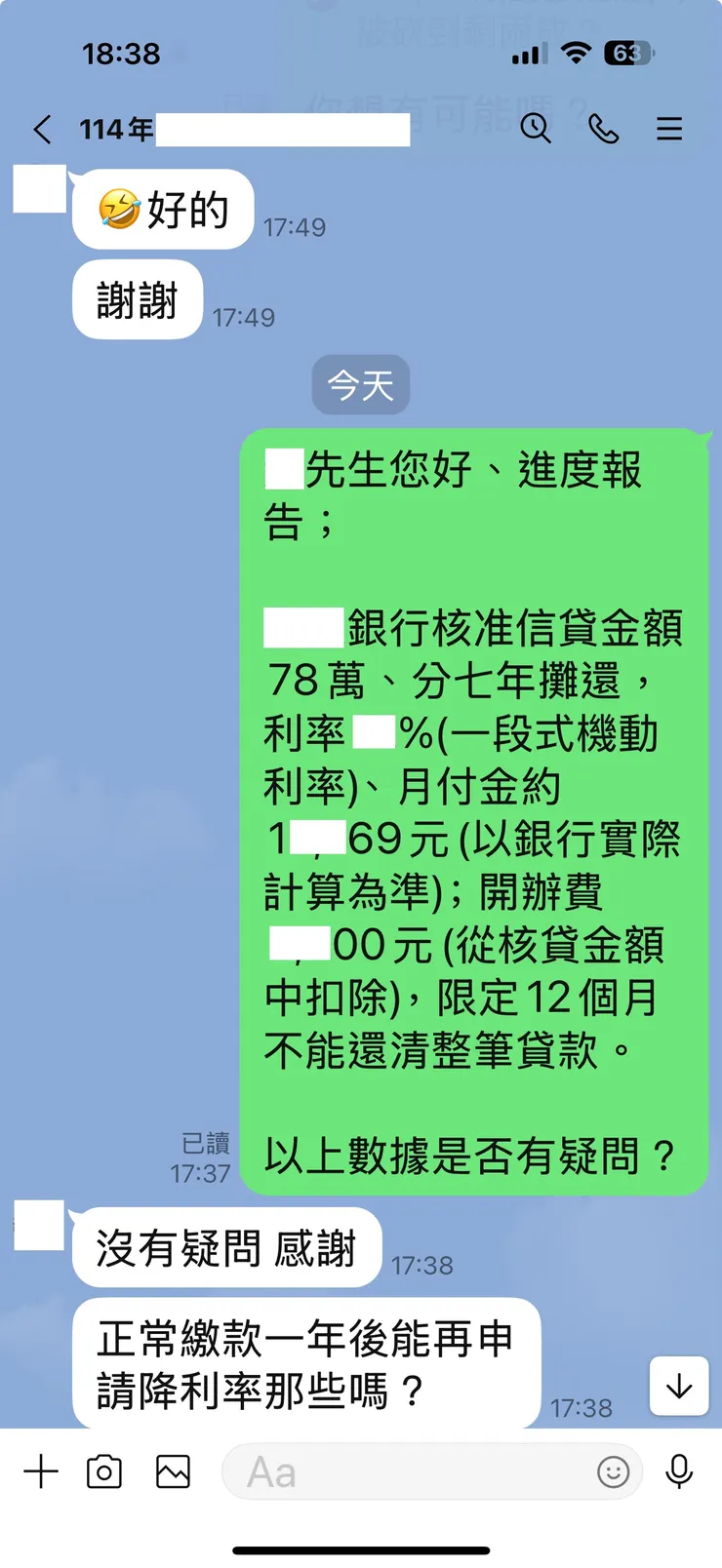Open in-chat message search
The image size is (722, 1568).
pos(536,128)
